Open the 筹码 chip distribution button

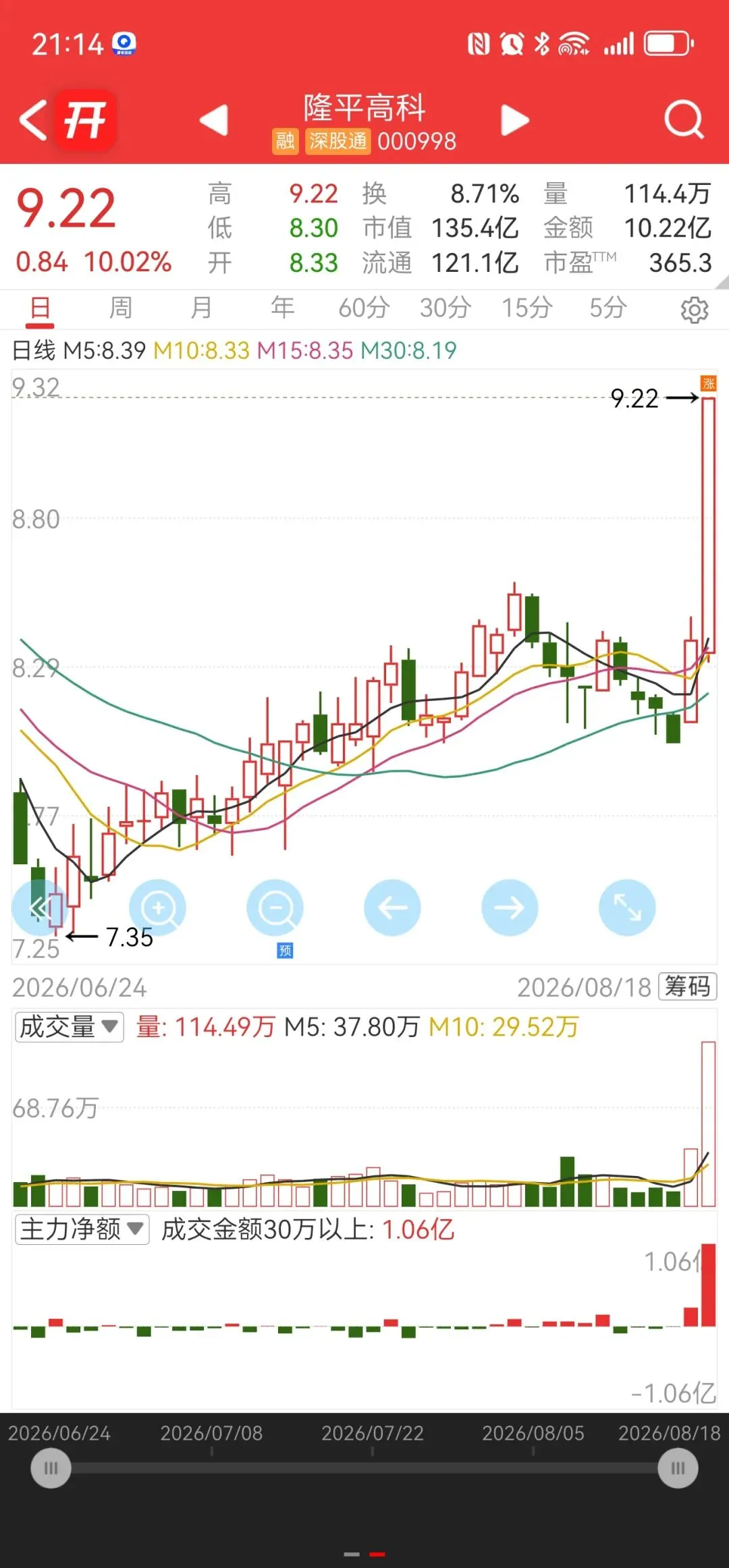[x=687, y=986]
